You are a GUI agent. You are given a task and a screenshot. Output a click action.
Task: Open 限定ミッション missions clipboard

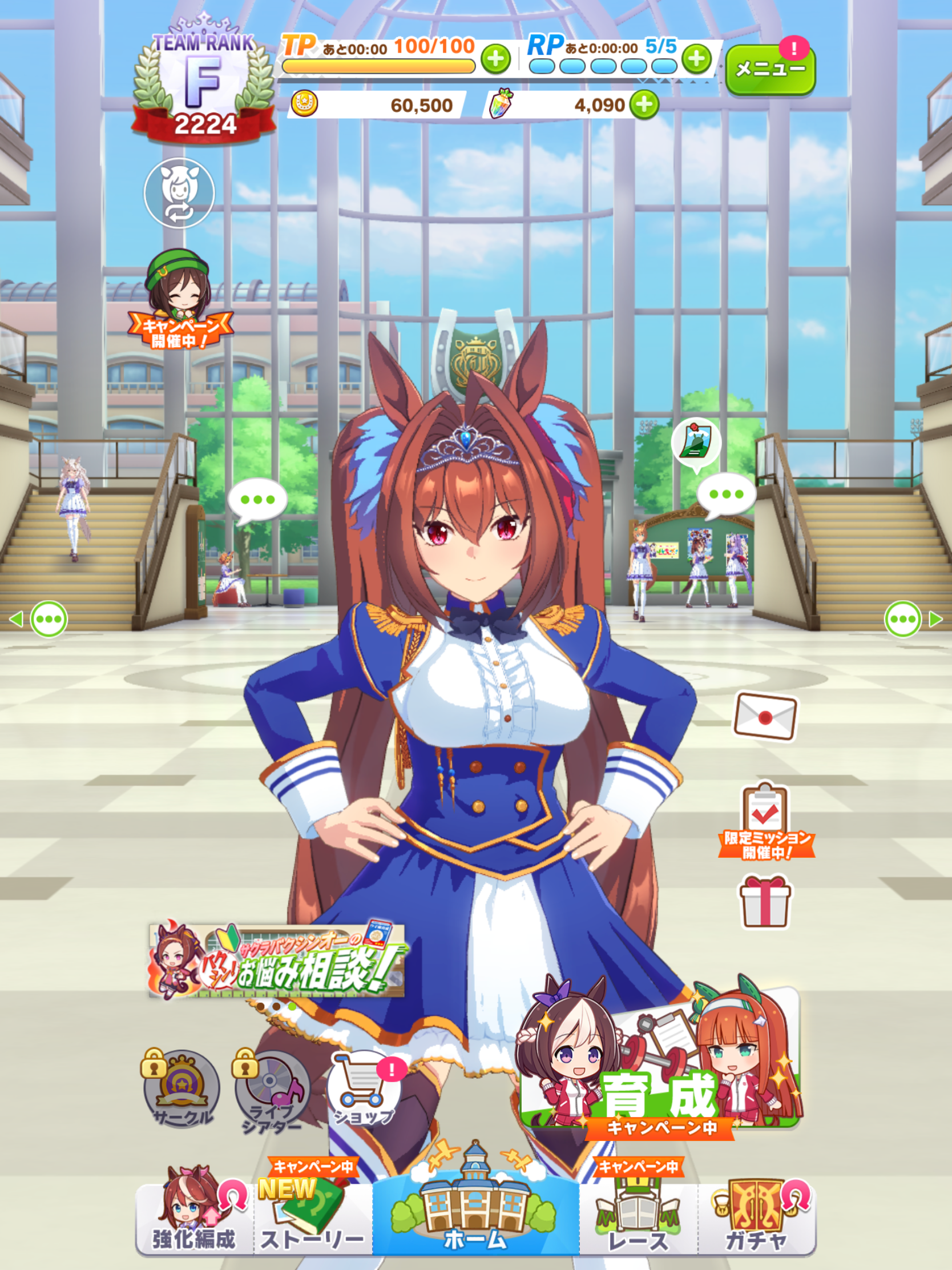tap(765, 821)
